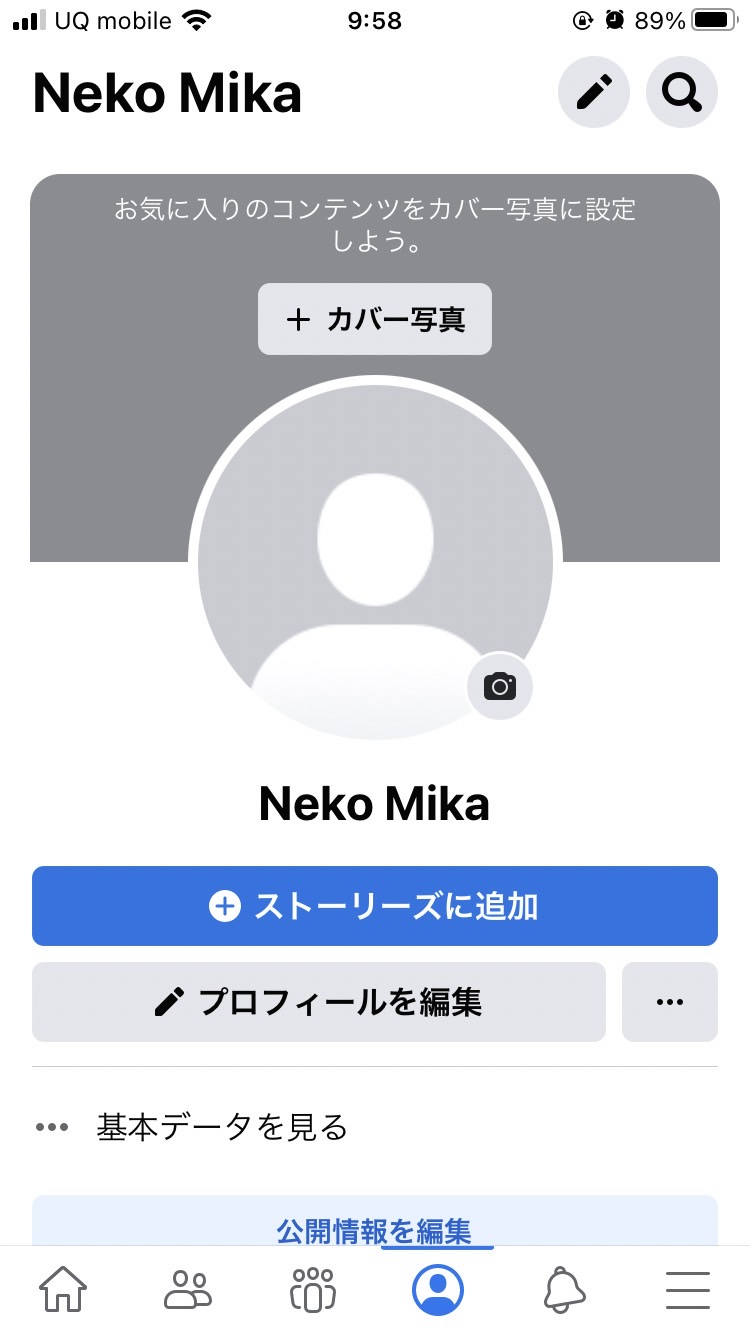
Task: Open the Groups tab
Action: pos(312,1288)
